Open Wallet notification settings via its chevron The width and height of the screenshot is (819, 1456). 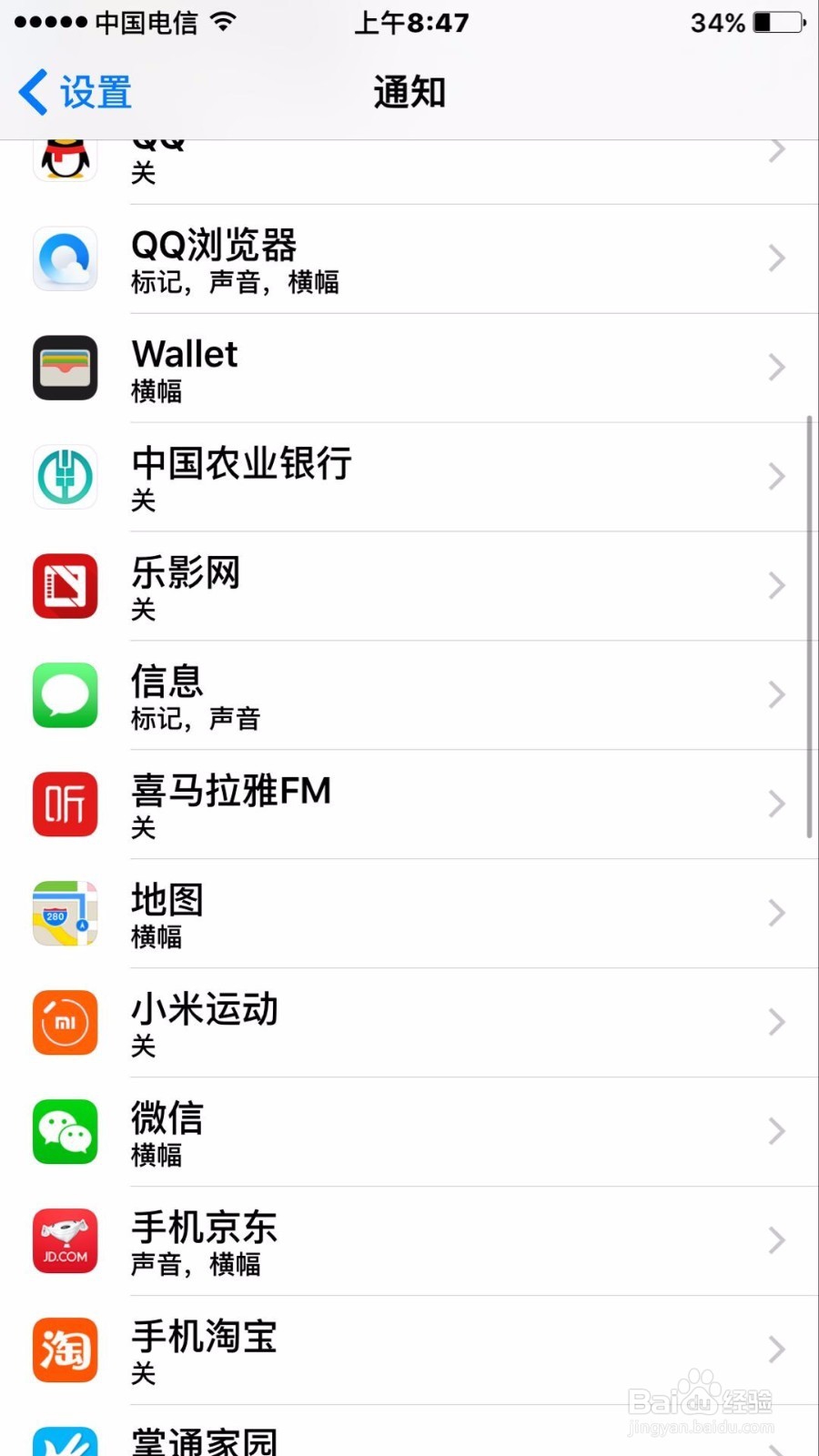coord(775,368)
